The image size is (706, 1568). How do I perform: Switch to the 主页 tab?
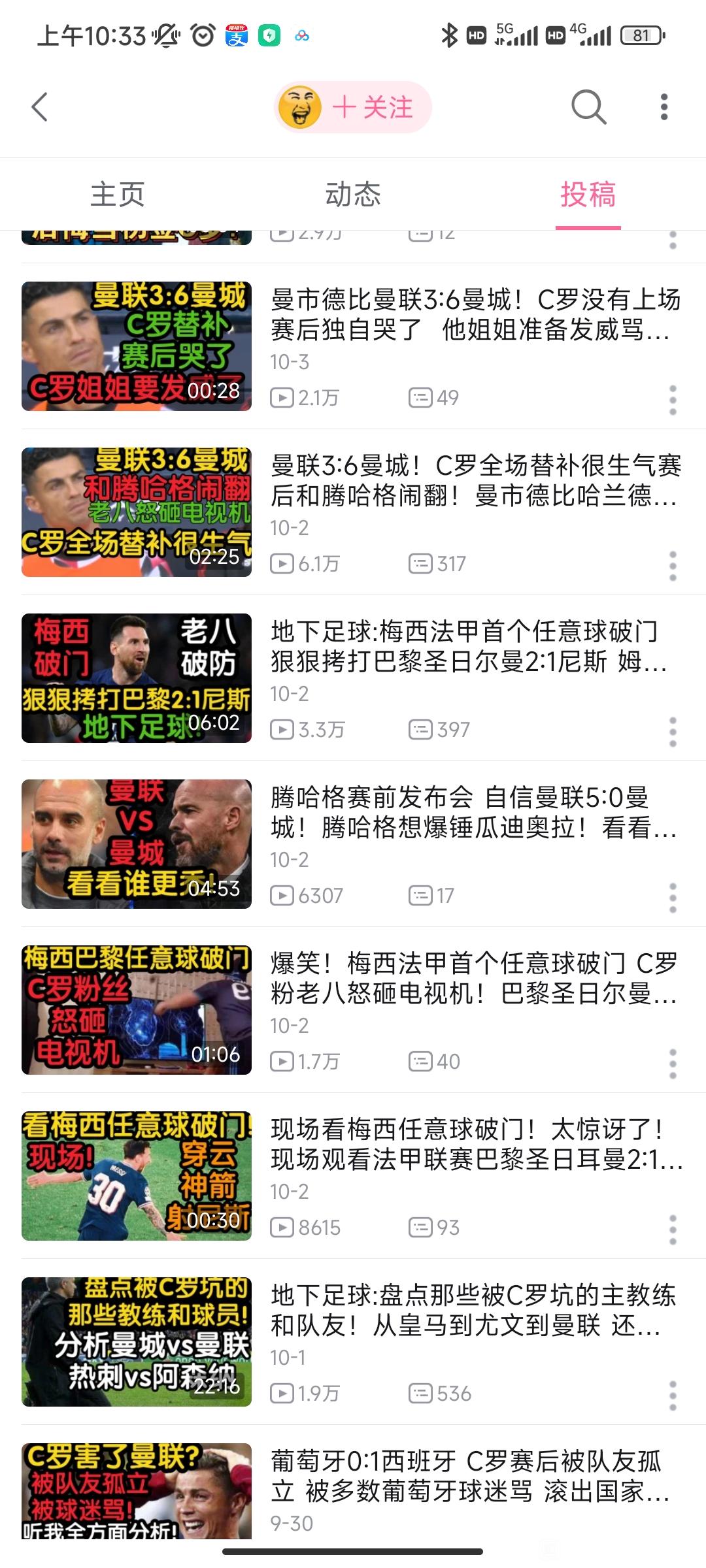(118, 195)
